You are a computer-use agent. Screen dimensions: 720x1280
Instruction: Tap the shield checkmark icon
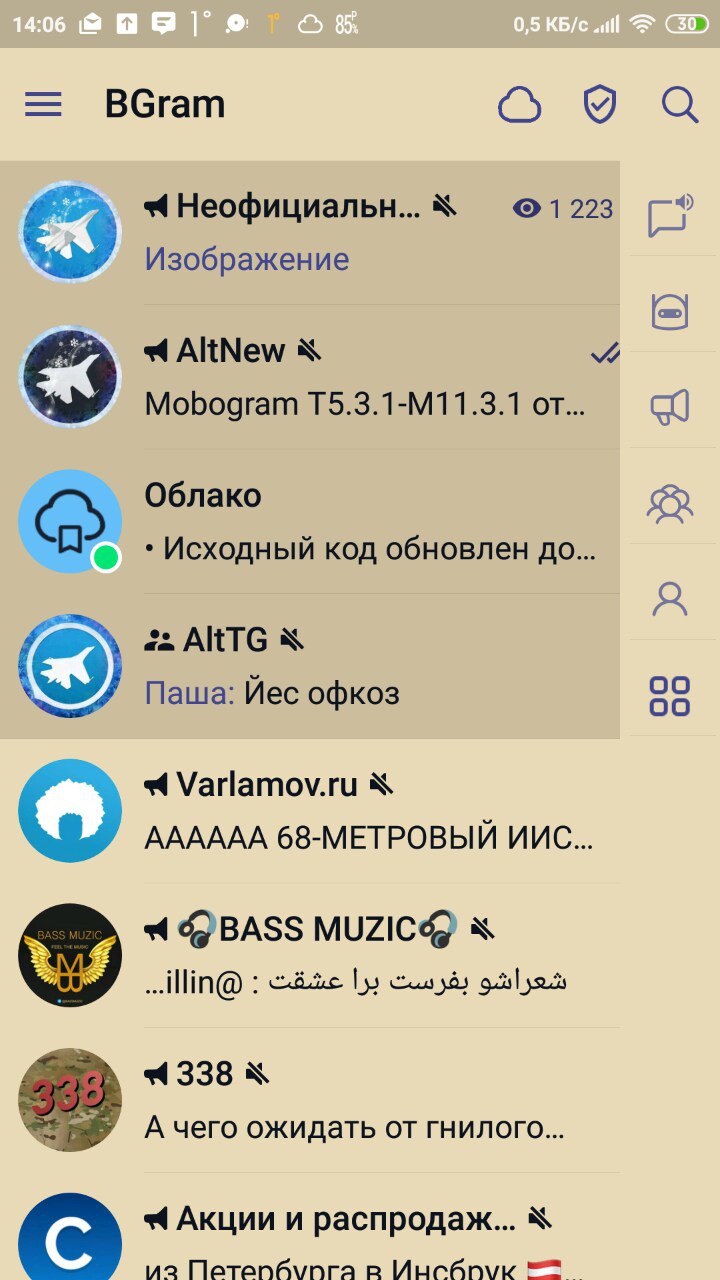[x=600, y=104]
